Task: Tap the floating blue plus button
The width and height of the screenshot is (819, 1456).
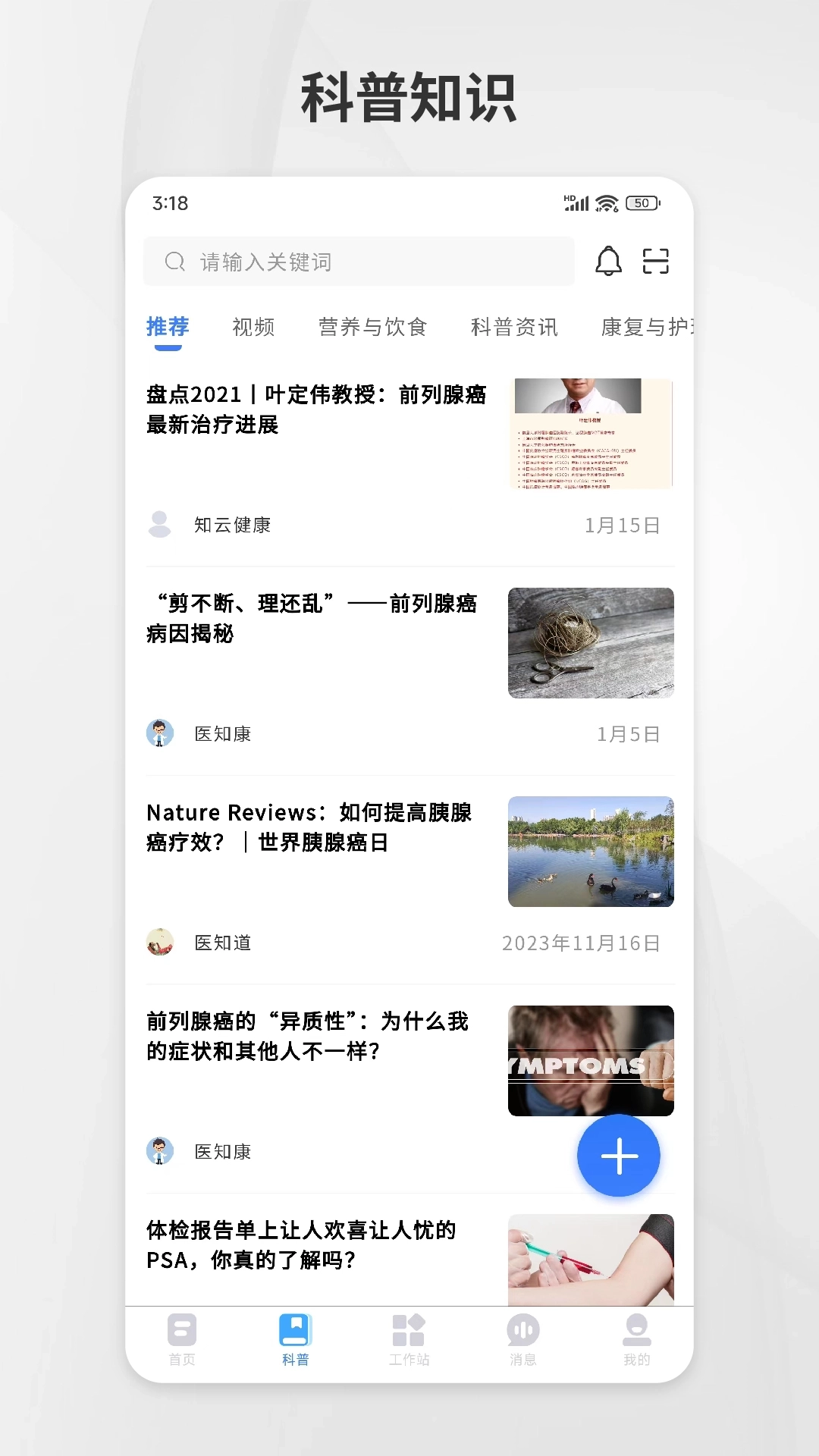Action: (x=619, y=1155)
